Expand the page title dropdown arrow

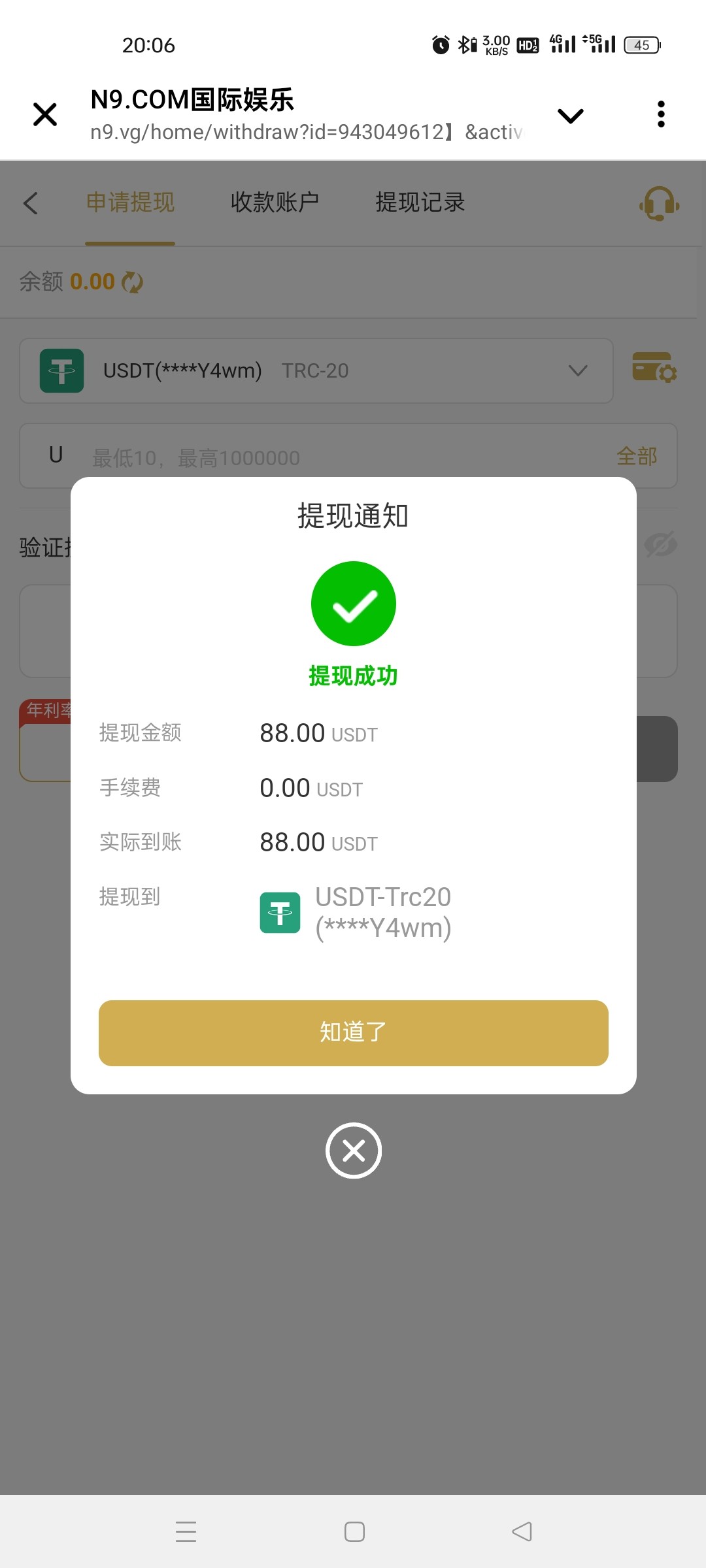click(x=570, y=116)
